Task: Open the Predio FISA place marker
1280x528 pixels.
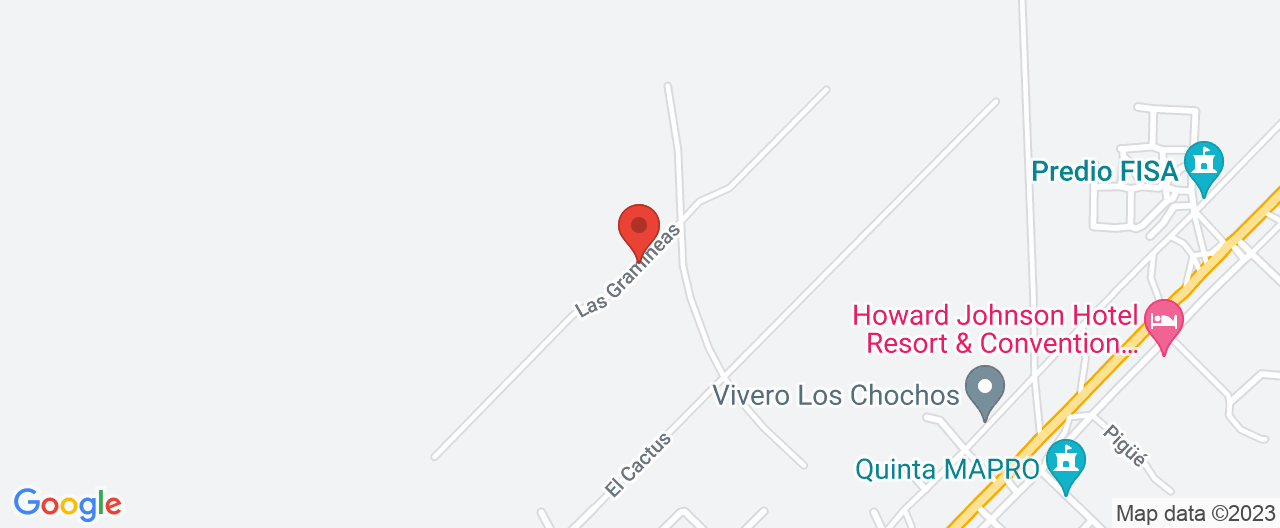Action: click(x=1203, y=164)
